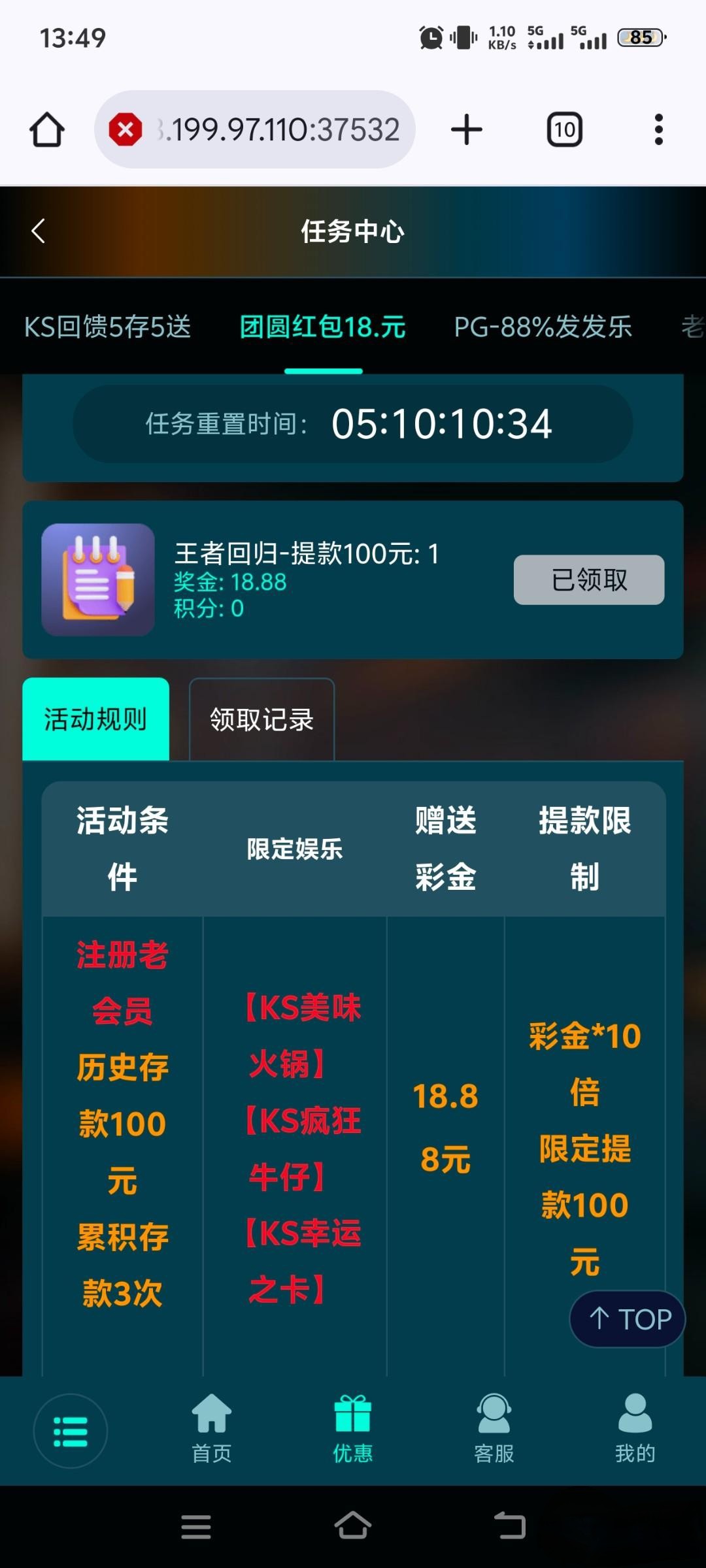Click the list menu icon at bottom left
706x1568 pixels.
point(70,1431)
